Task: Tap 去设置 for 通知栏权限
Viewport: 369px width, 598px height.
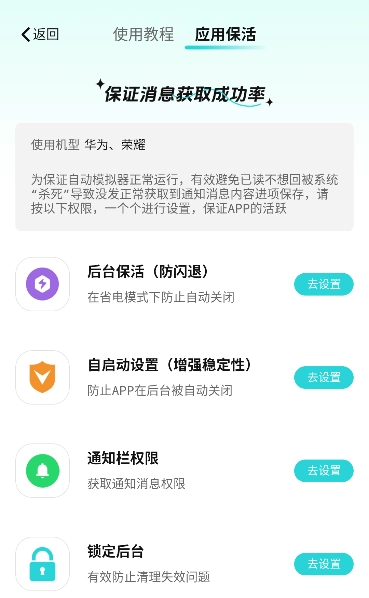Action: pos(324,471)
